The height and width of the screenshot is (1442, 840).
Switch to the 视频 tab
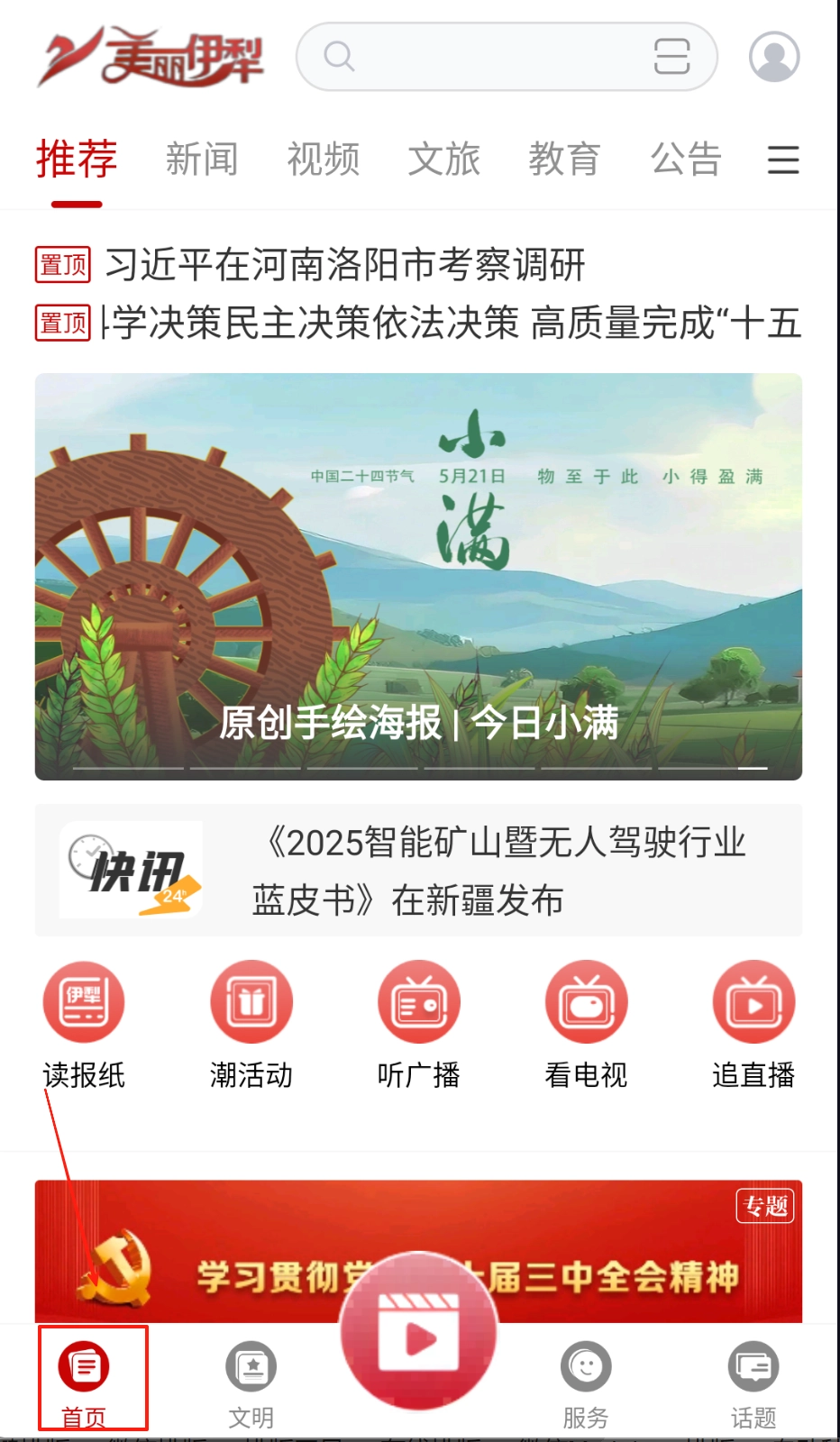click(x=323, y=160)
